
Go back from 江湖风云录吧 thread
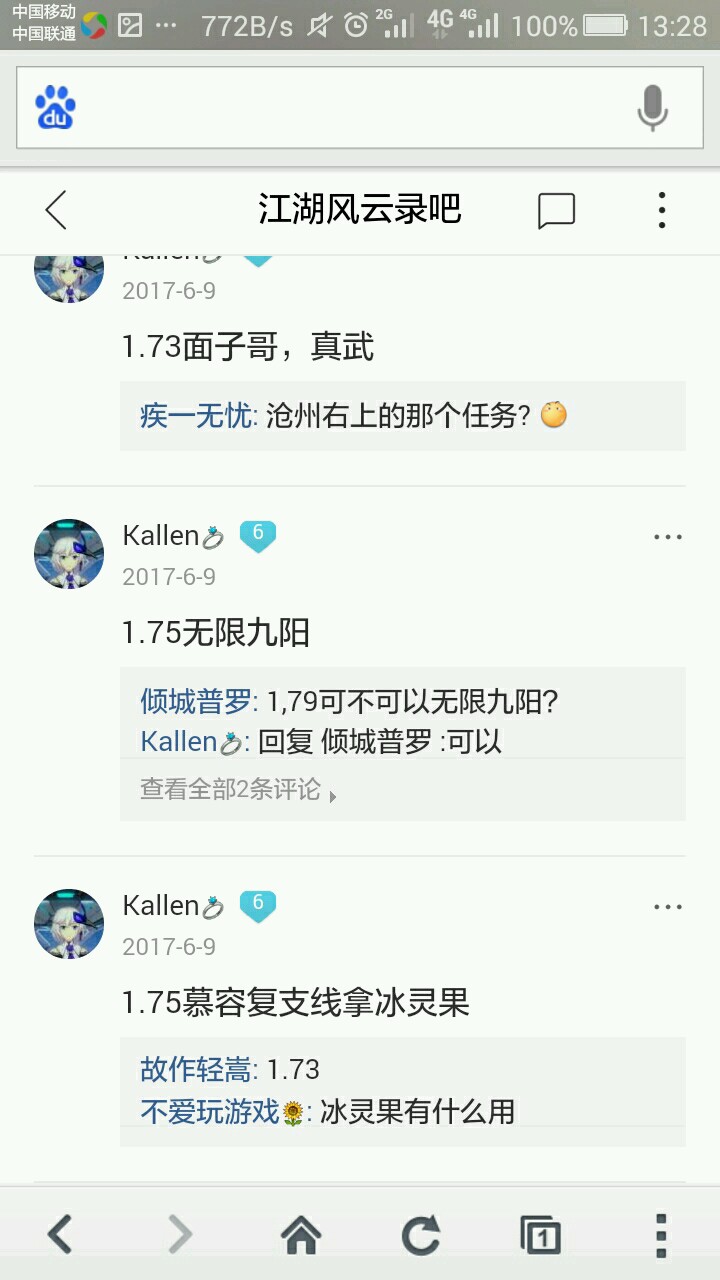(x=56, y=211)
